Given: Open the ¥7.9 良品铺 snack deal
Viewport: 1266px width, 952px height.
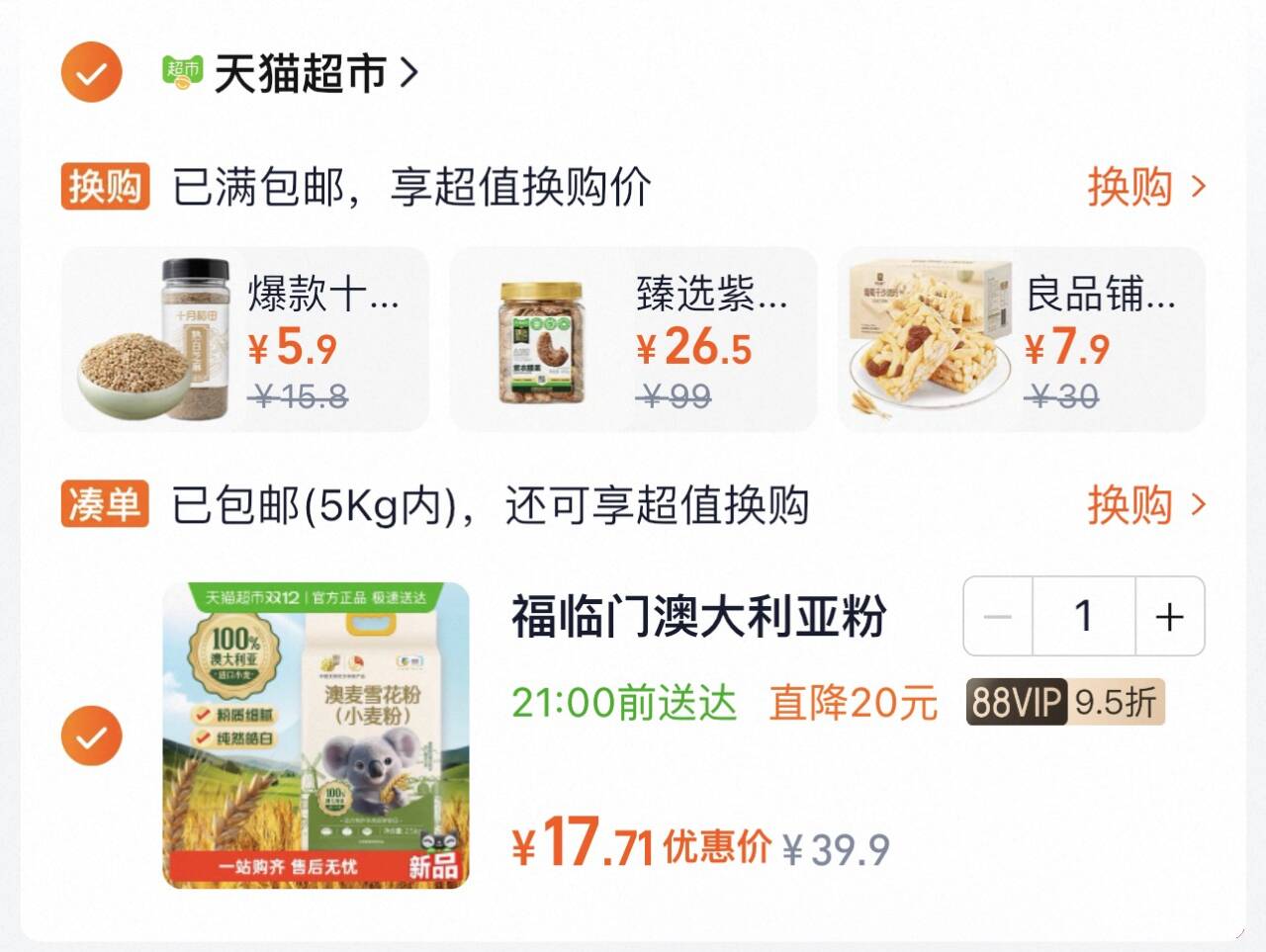Looking at the screenshot, I should point(1021,339).
